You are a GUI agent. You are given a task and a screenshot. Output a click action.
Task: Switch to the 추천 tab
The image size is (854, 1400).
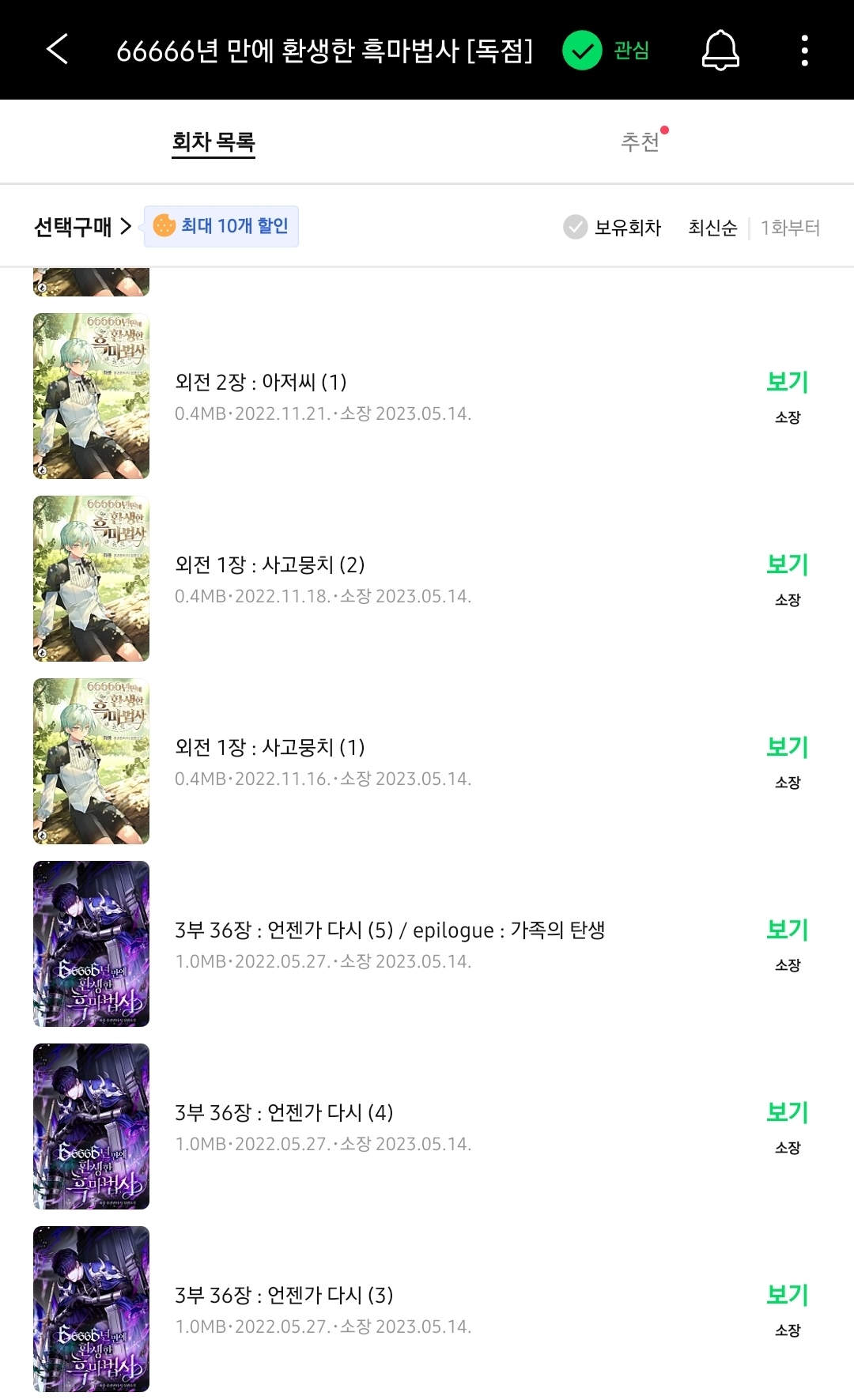coord(640,142)
